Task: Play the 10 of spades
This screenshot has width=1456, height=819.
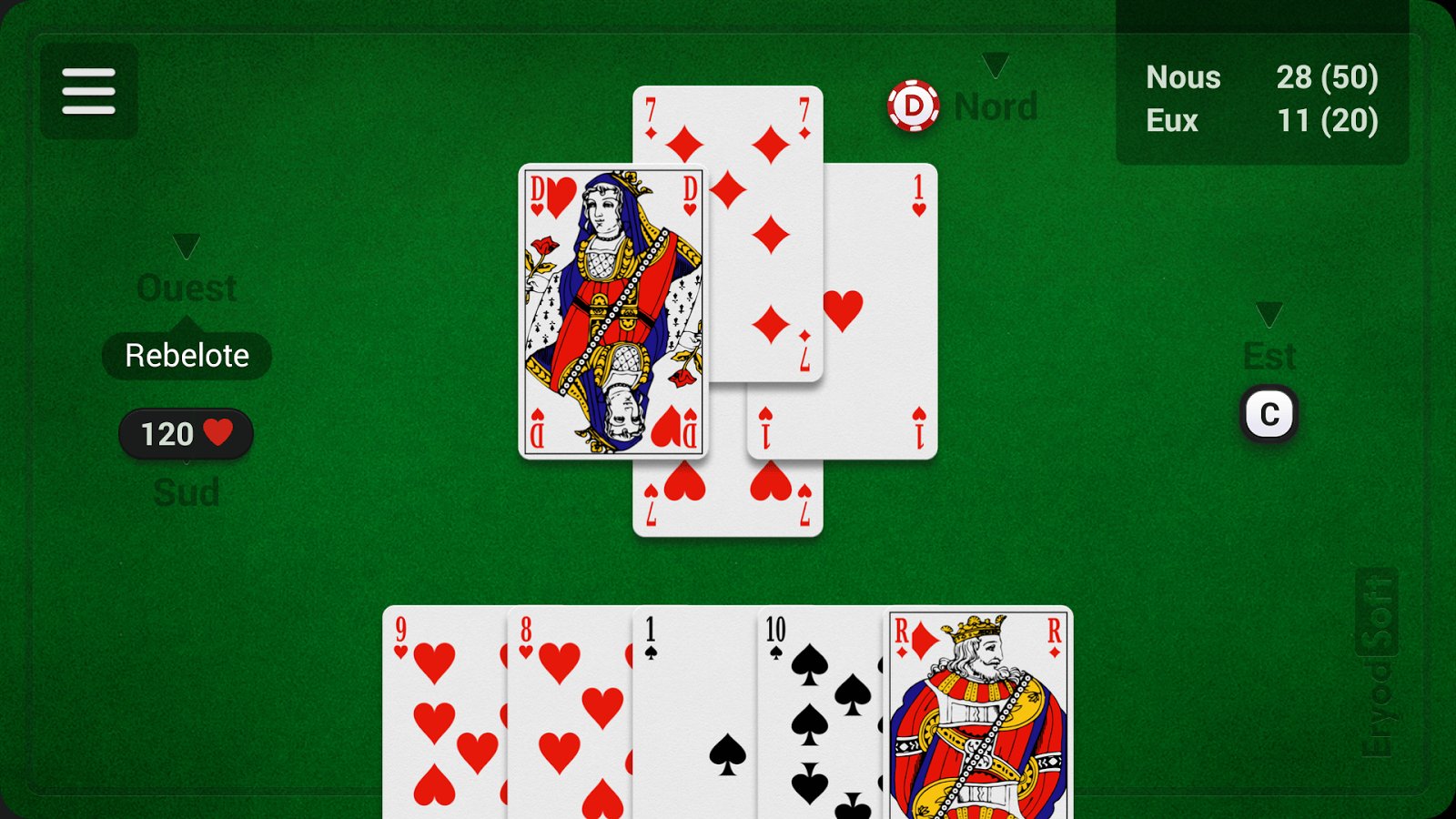Action: pos(819,714)
